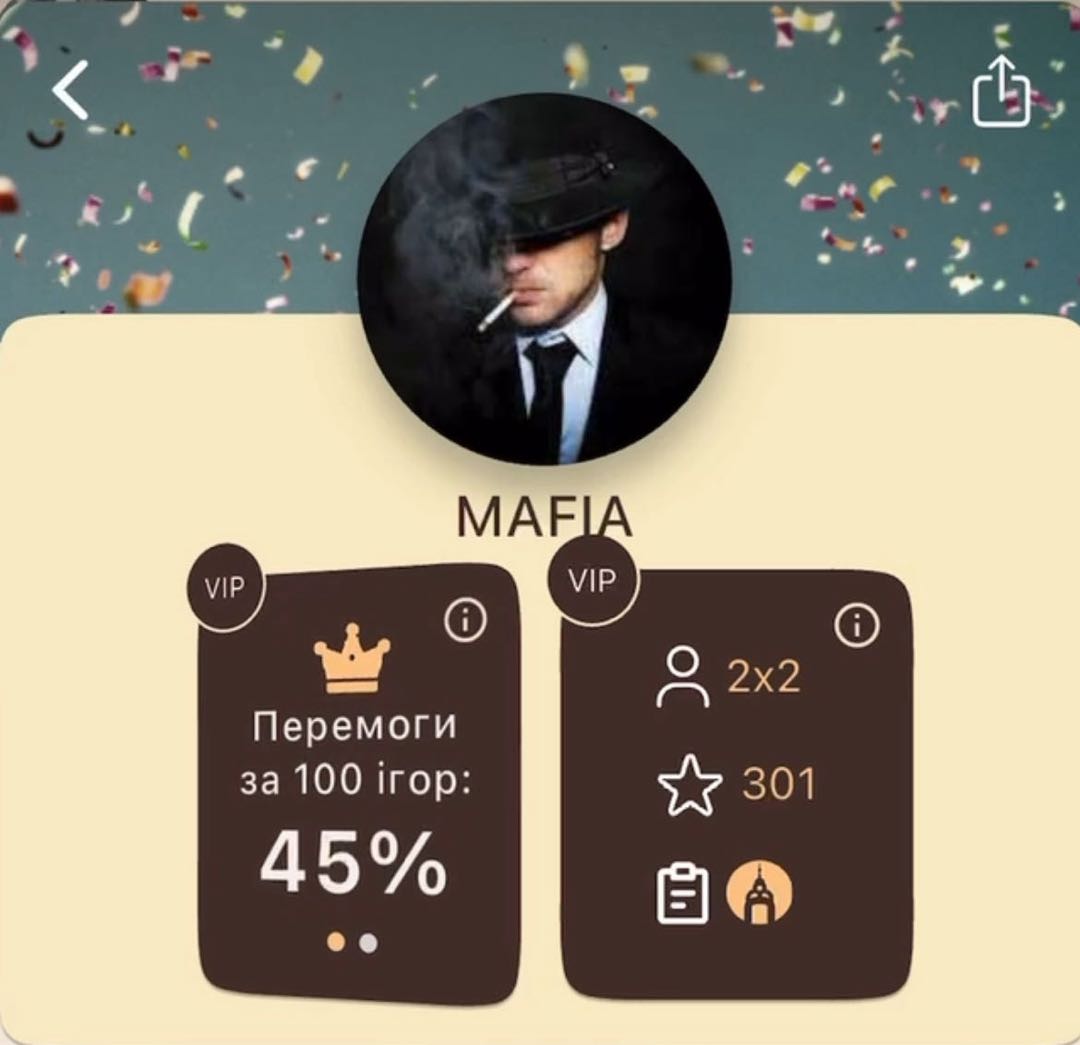Viewport: 1080px width, 1045px height.
Task: Show info for the wins percentage card
Action: tap(465, 623)
